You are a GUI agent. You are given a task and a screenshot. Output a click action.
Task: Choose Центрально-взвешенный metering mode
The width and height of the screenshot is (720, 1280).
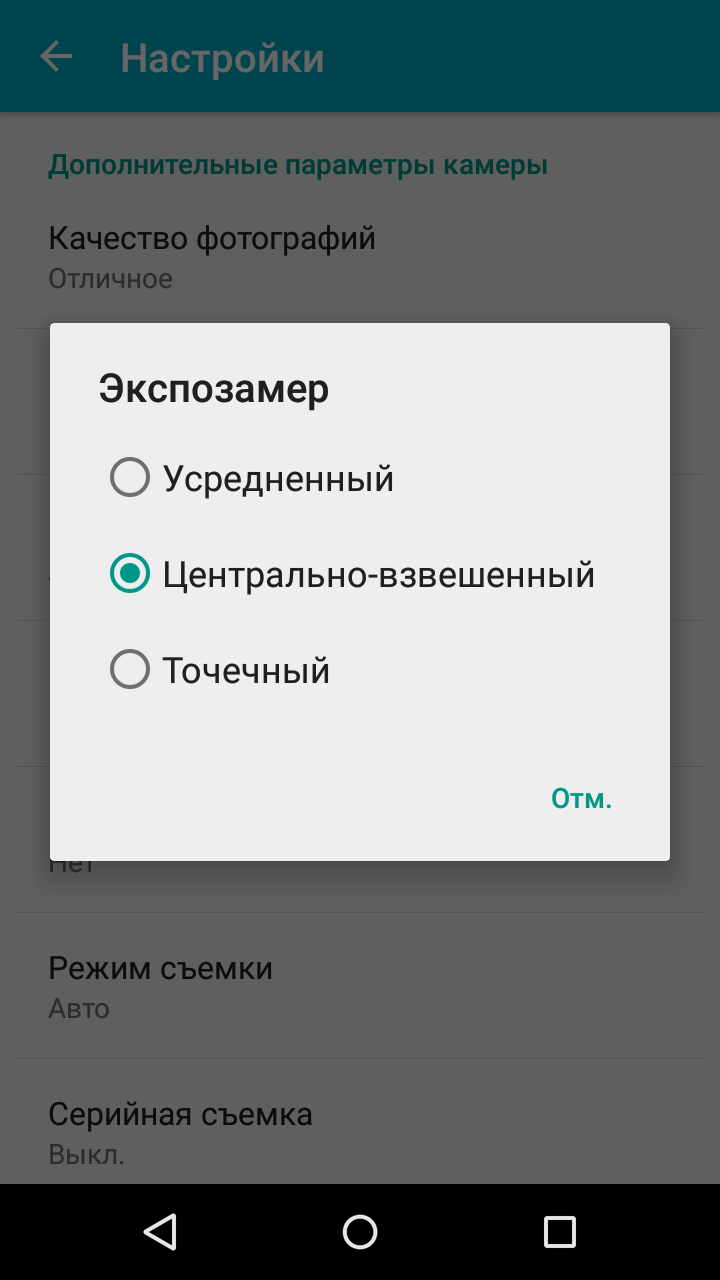point(360,574)
